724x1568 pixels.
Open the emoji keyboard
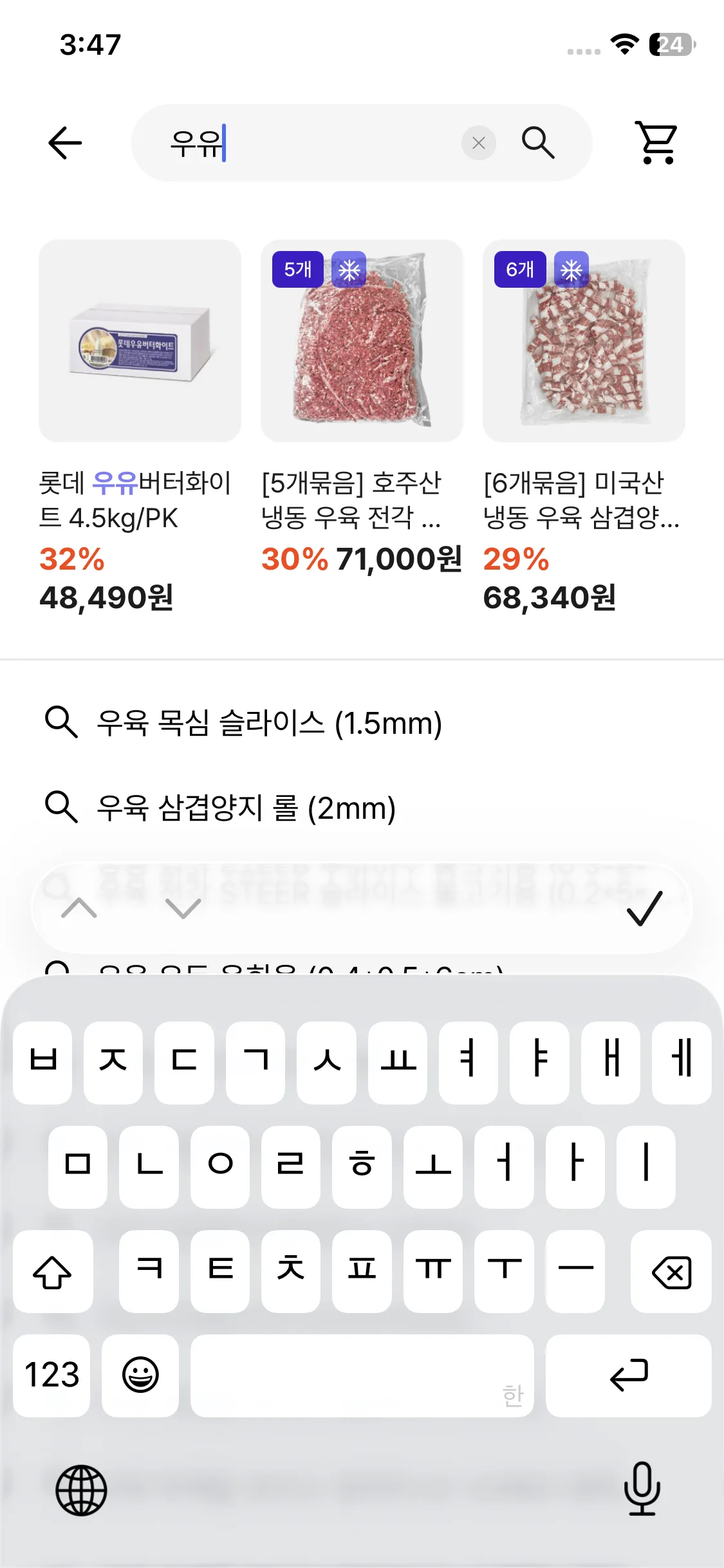click(x=140, y=1376)
